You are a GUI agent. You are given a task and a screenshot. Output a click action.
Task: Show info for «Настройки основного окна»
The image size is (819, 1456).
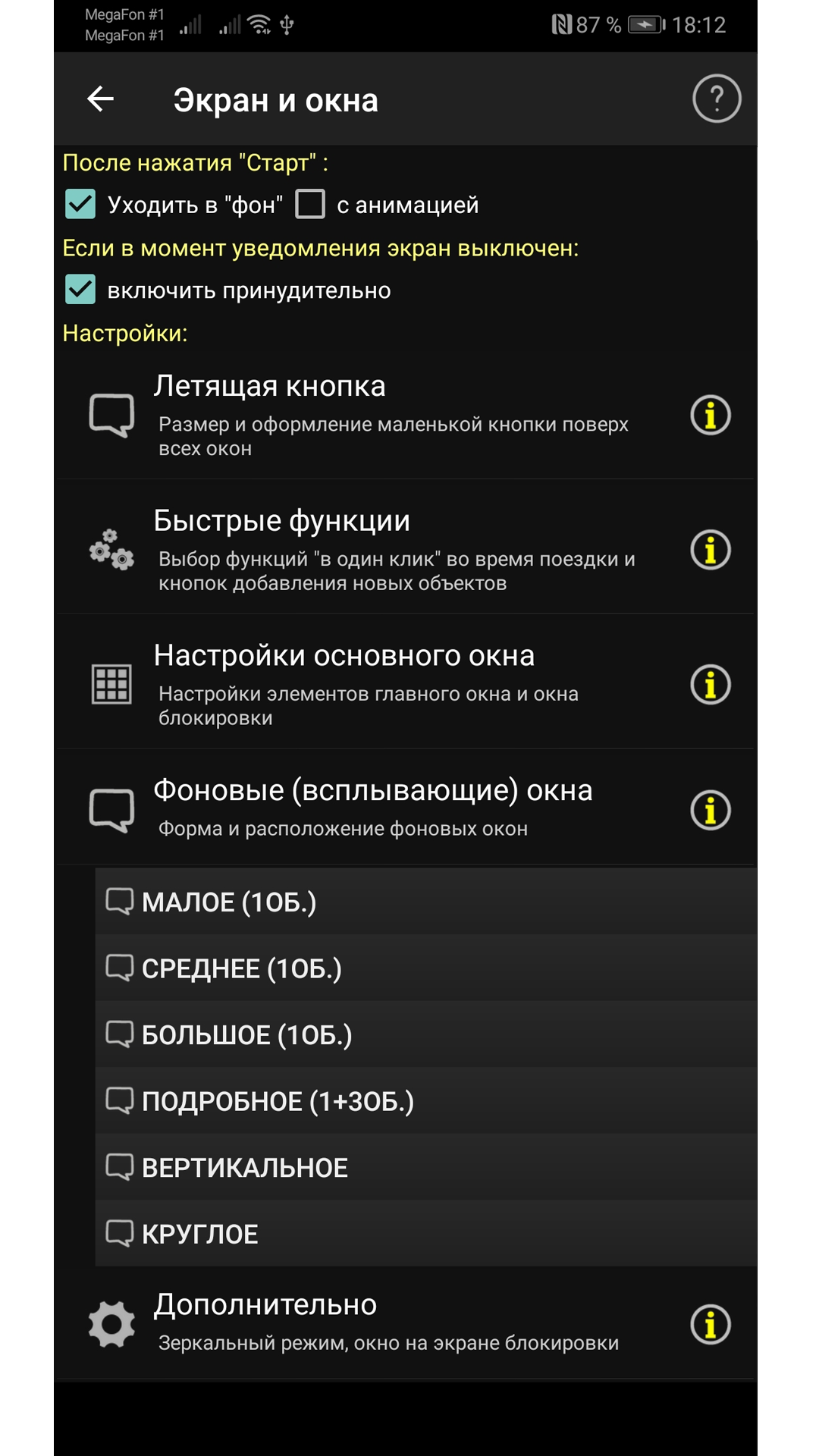pyautogui.click(x=711, y=685)
